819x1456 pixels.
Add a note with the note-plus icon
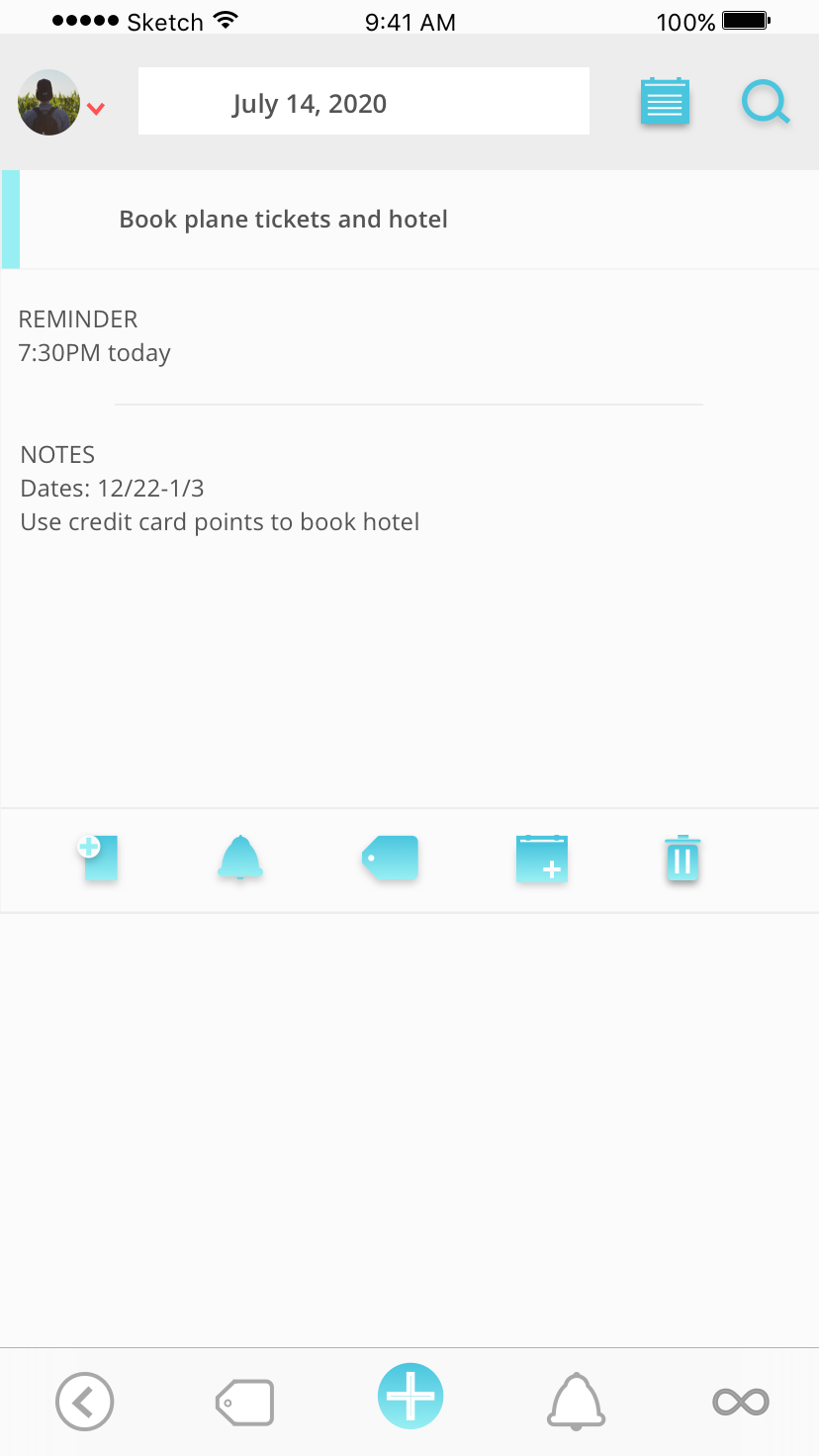click(99, 858)
